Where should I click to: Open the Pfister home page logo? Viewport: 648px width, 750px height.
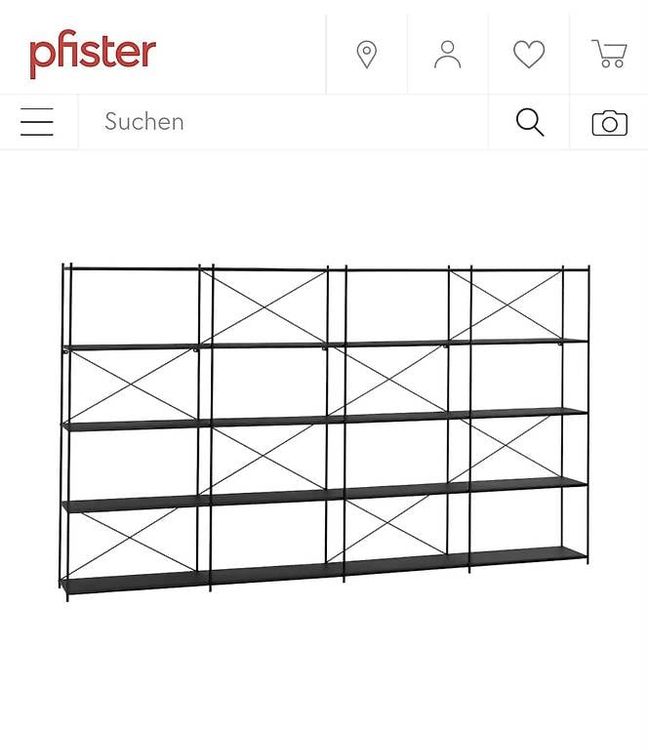pyautogui.click(x=92, y=54)
